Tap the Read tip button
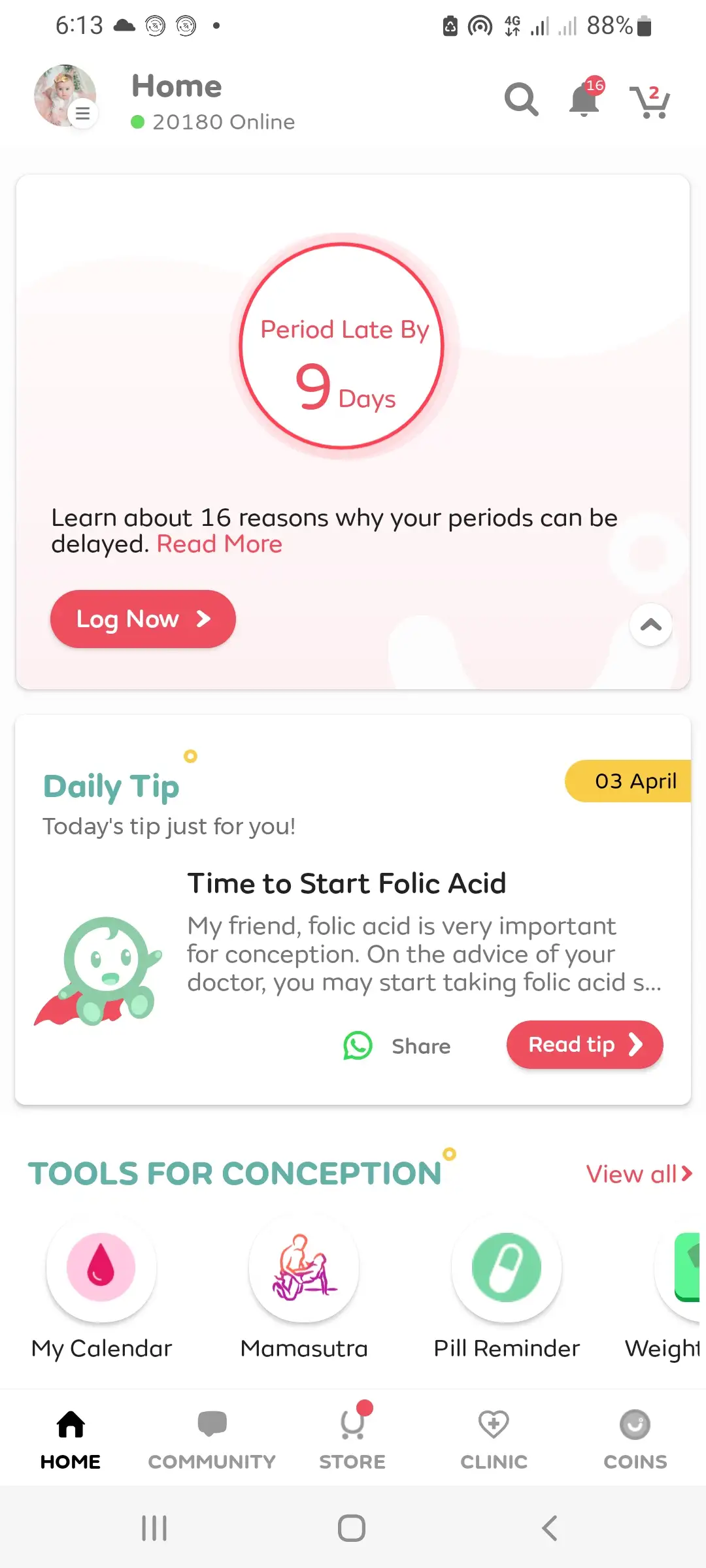This screenshot has height=1568, width=706. (584, 1045)
